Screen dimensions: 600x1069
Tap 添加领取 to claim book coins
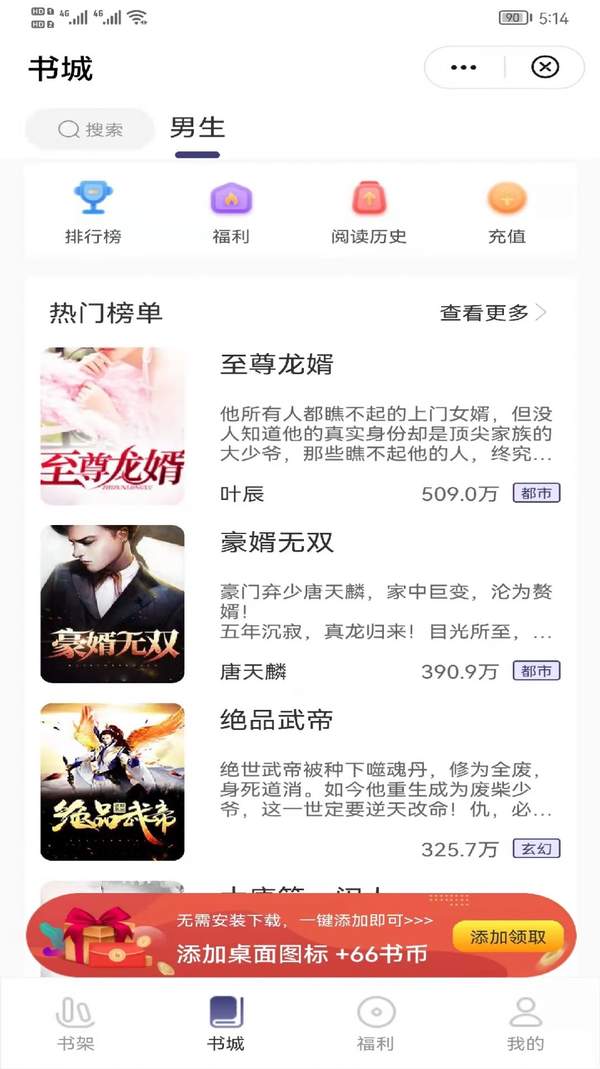pos(508,937)
